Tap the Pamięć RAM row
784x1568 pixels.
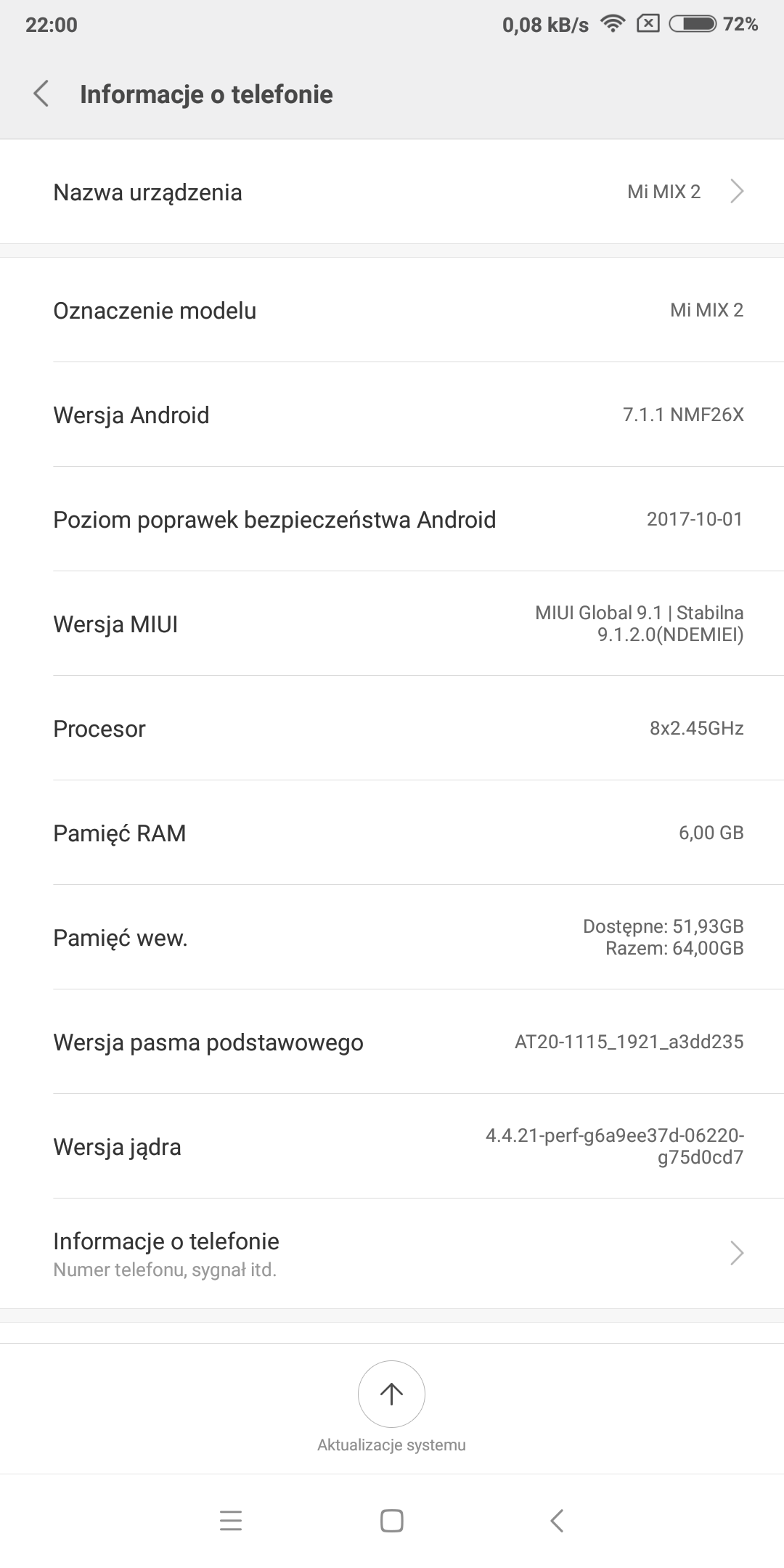[x=392, y=833]
